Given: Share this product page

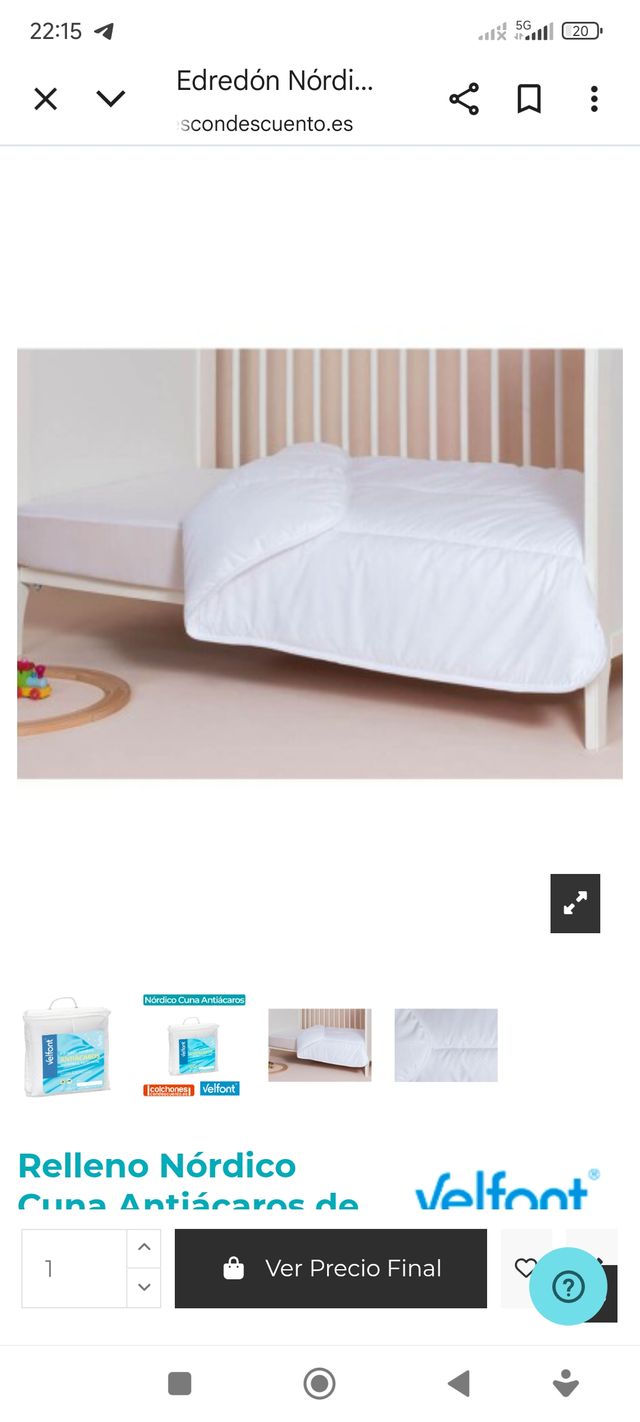Looking at the screenshot, I should (x=464, y=99).
